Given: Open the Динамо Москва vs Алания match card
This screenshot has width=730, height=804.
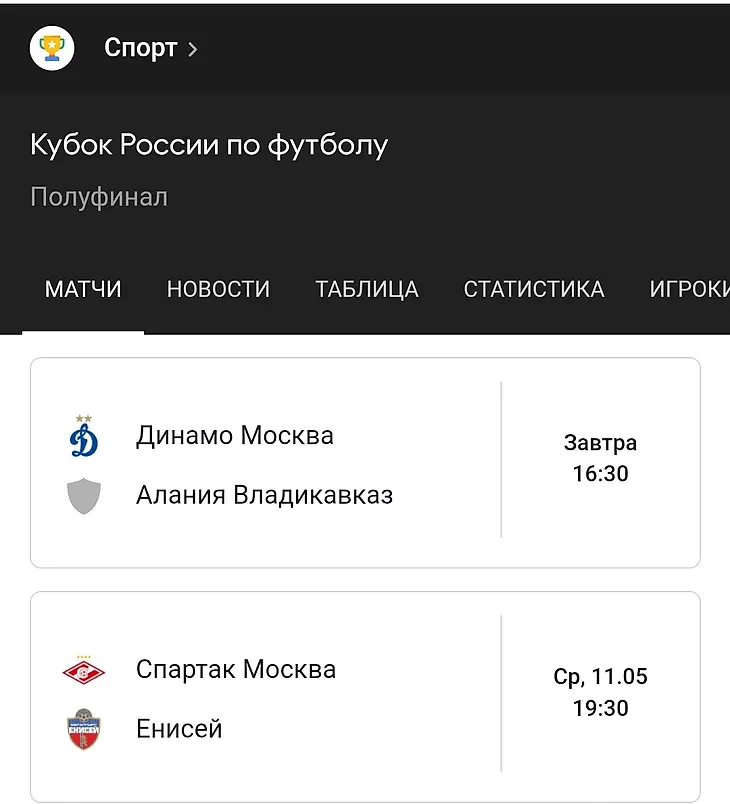Looking at the screenshot, I should click(x=365, y=463).
